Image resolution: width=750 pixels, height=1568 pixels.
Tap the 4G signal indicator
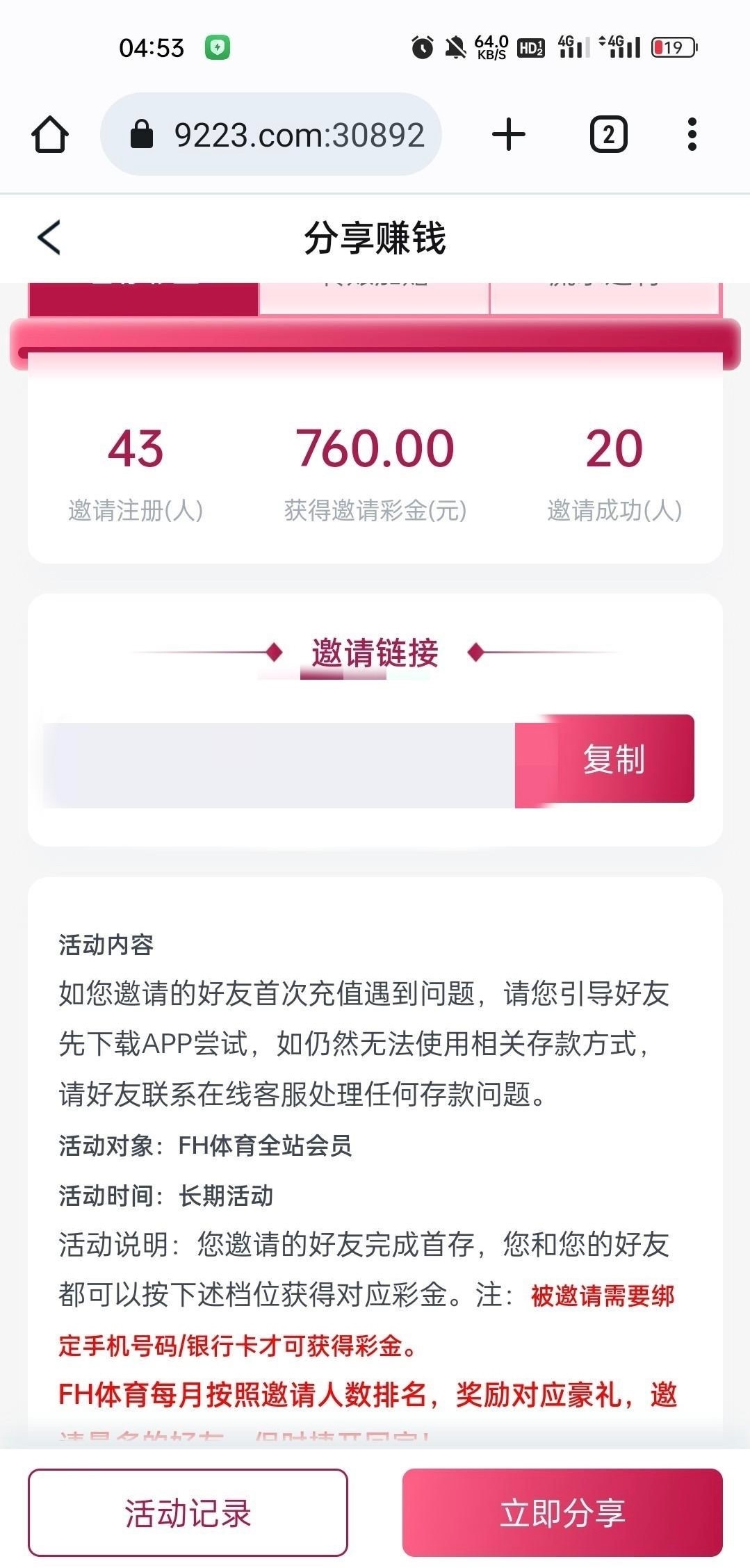point(574,47)
